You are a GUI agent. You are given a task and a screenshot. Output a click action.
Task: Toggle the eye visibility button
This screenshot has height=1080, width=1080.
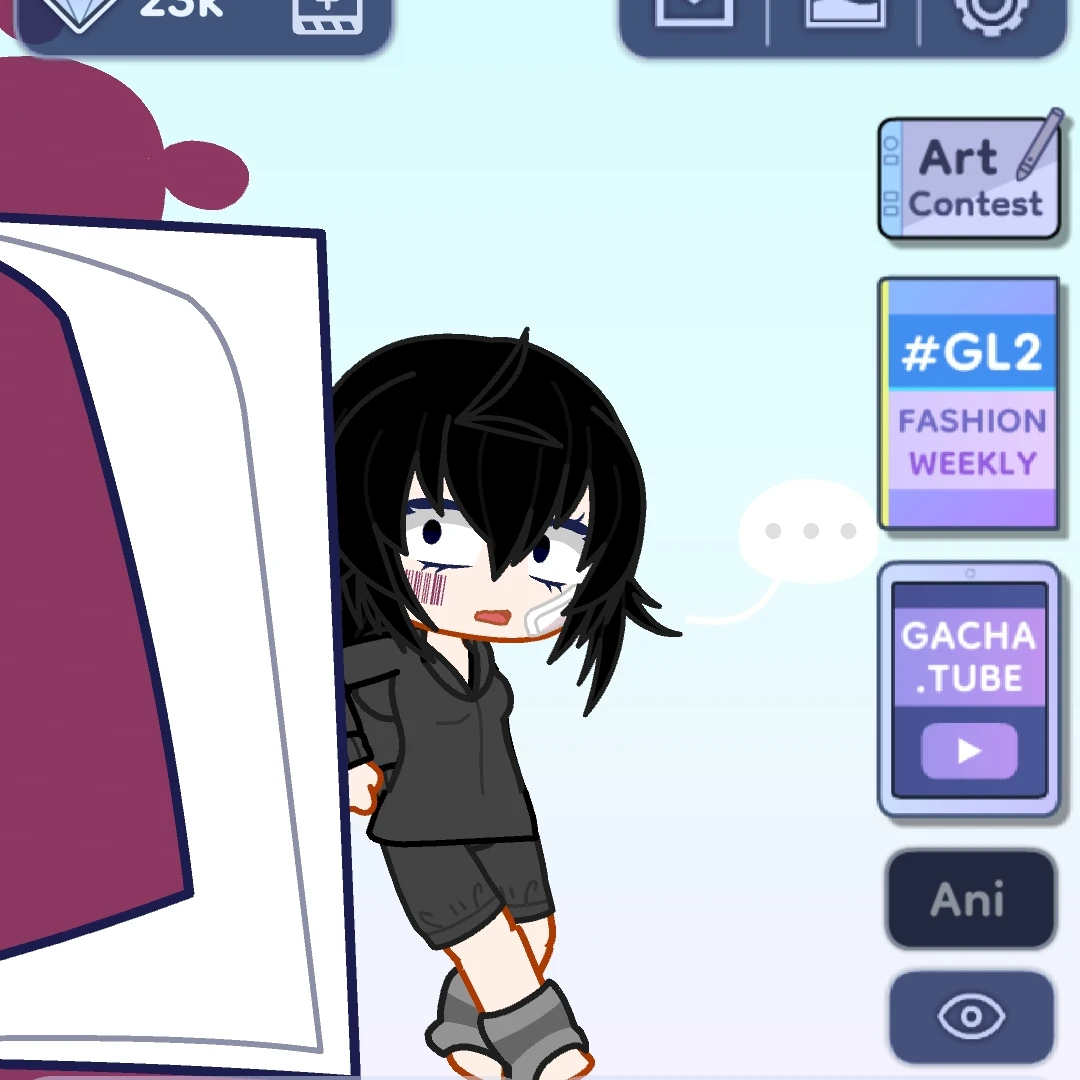971,1018
